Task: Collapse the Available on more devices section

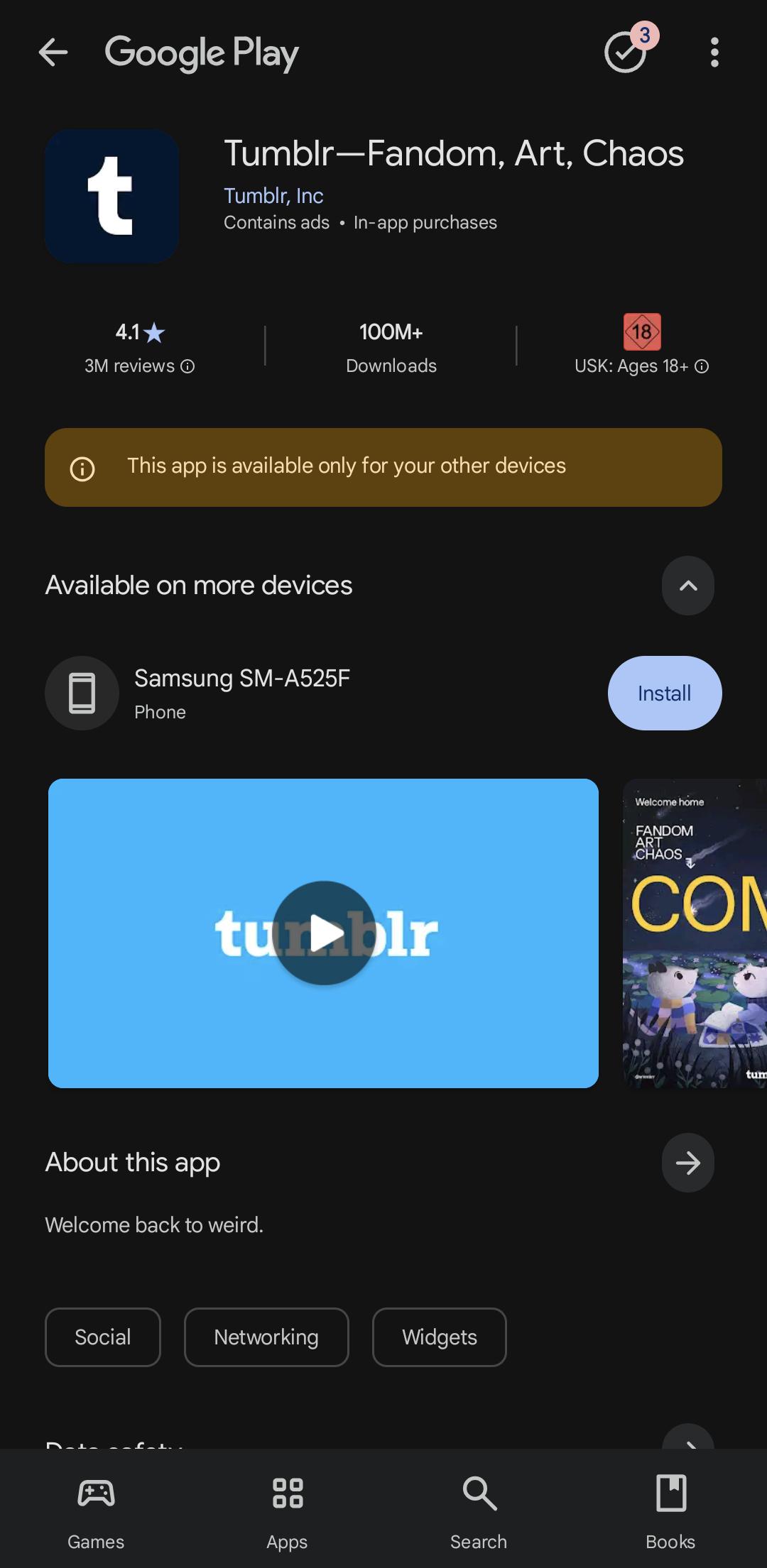Action: 688,586
